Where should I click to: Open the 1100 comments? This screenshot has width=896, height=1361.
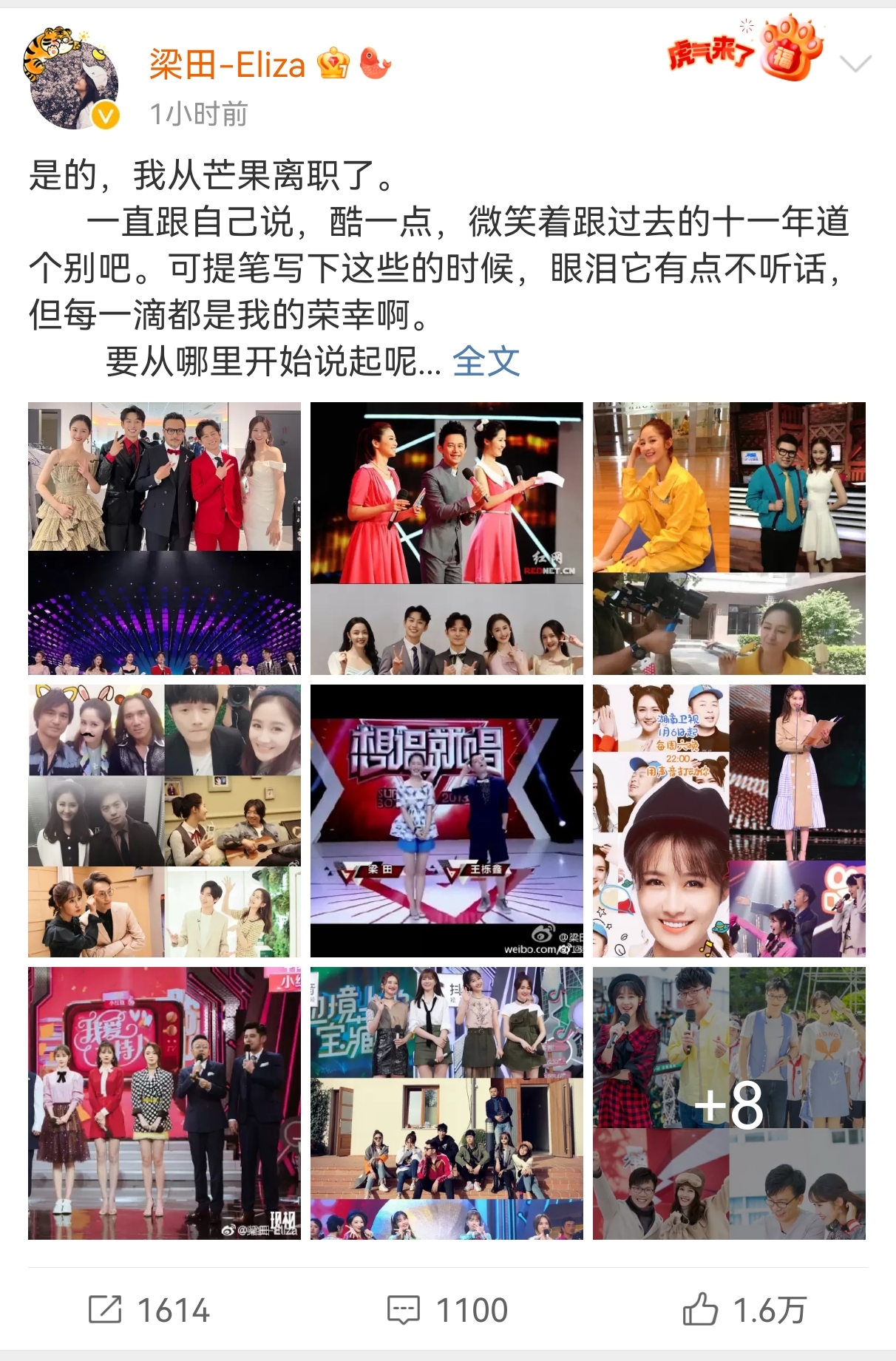[448, 1310]
